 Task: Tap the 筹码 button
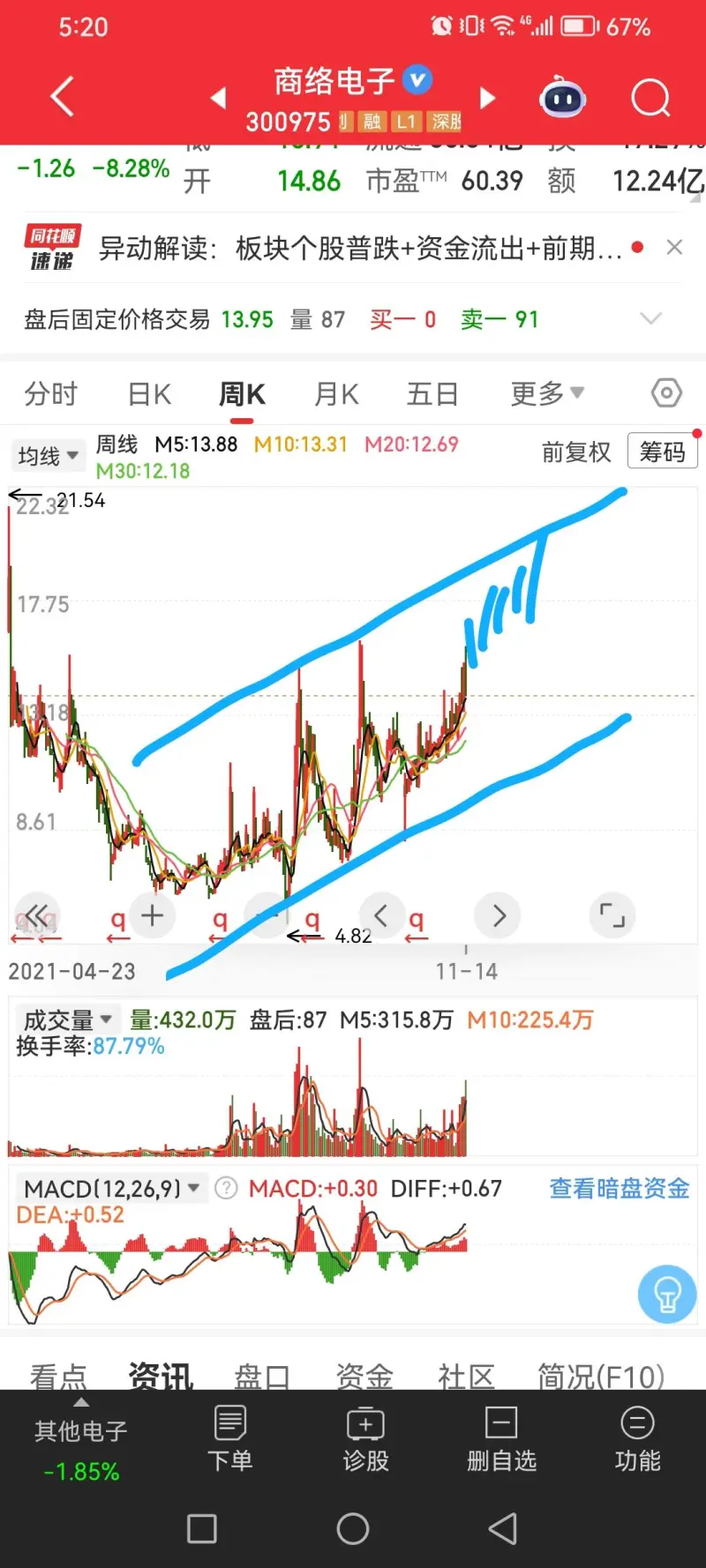(662, 452)
